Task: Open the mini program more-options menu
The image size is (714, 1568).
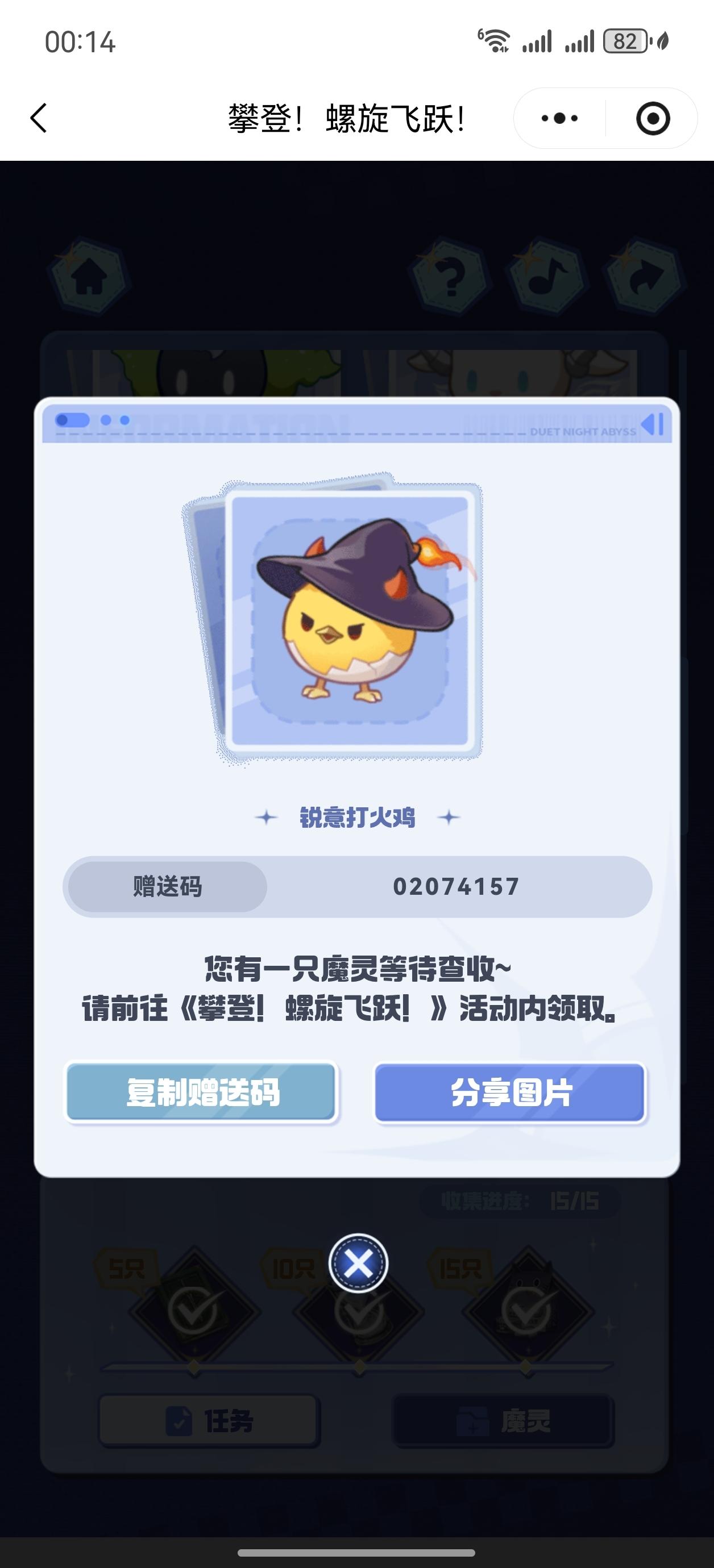Action: 559,118
